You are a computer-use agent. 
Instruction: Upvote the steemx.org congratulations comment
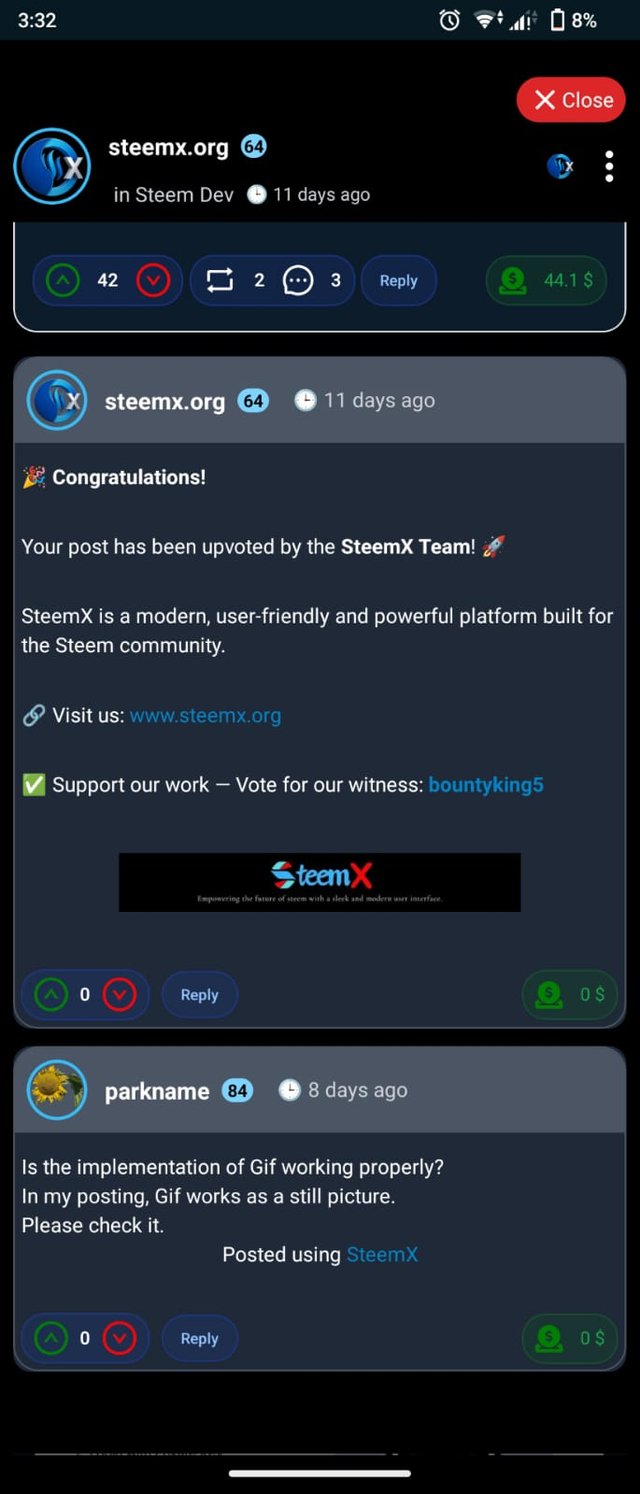[51, 995]
